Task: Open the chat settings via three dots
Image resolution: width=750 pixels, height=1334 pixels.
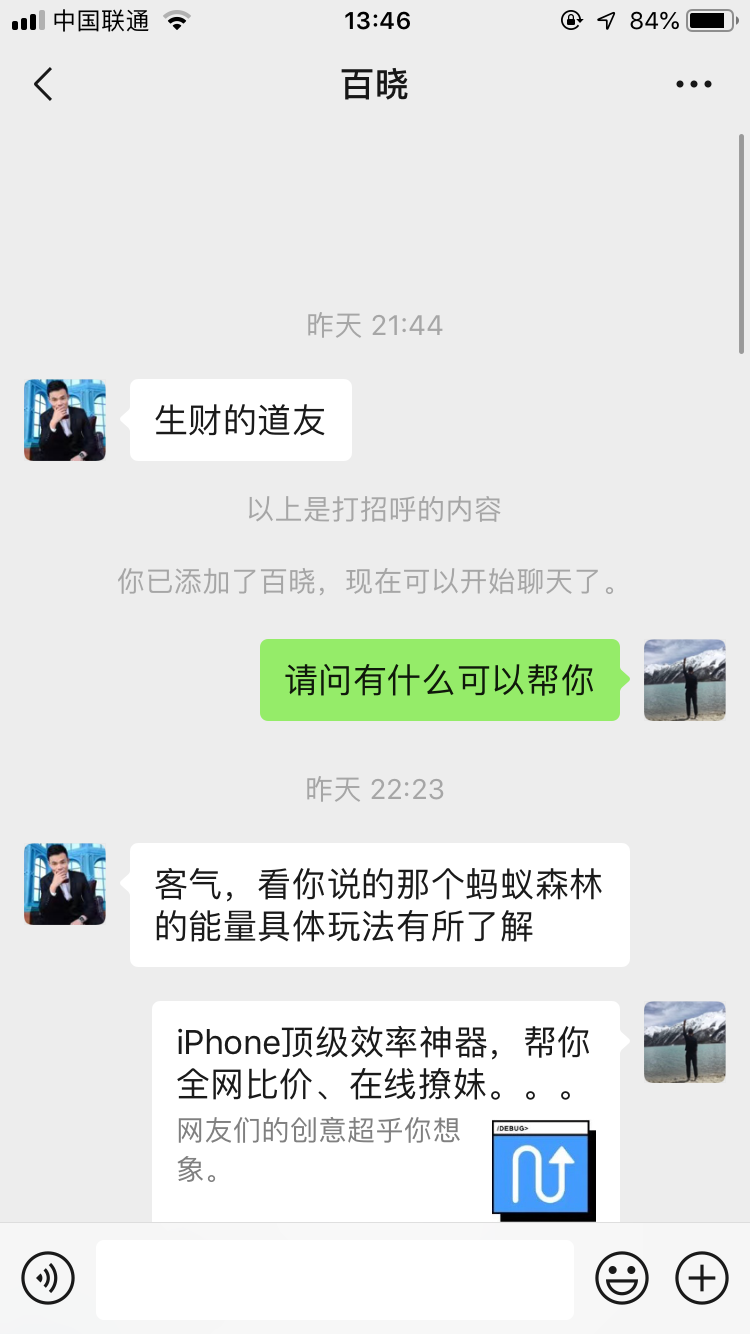Action: 693,84
